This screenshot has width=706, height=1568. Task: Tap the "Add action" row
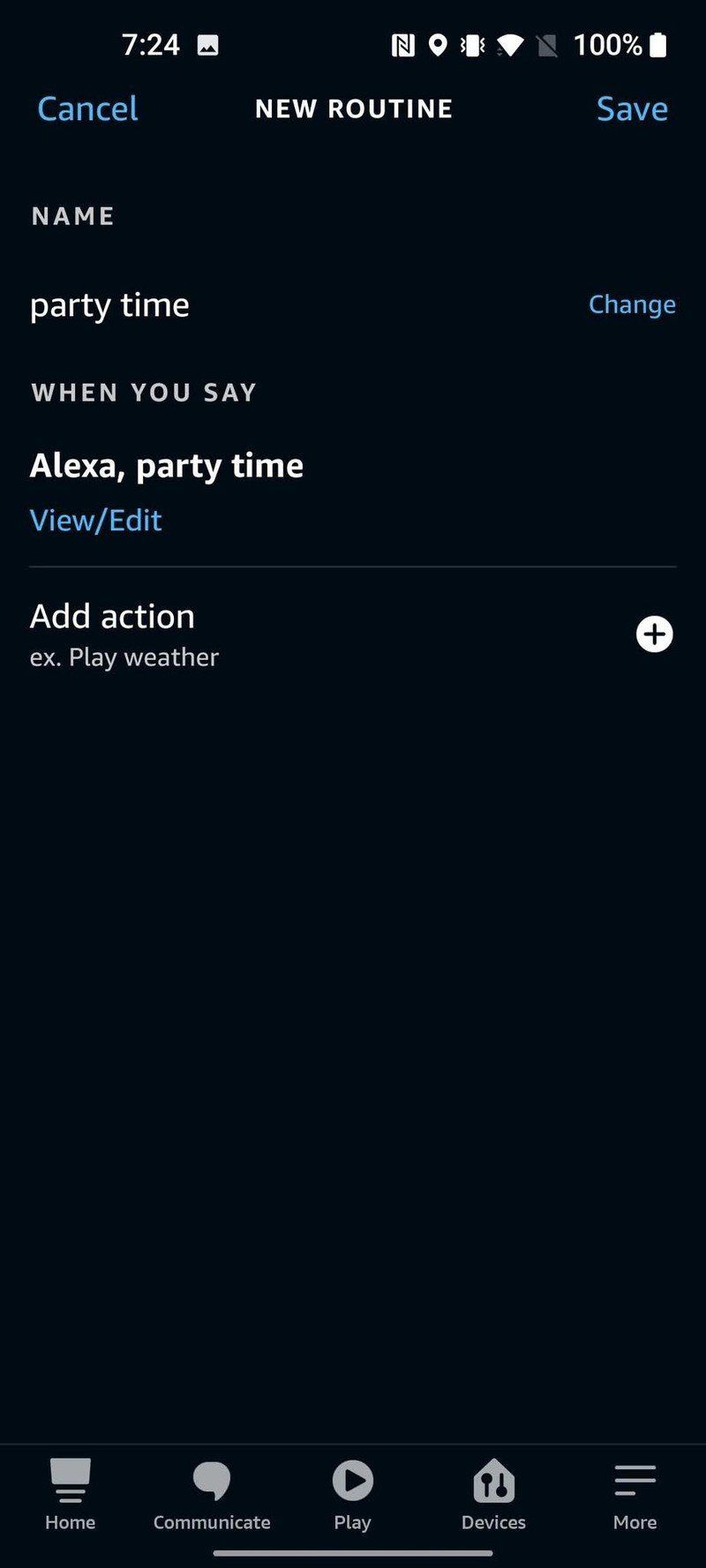(112, 616)
